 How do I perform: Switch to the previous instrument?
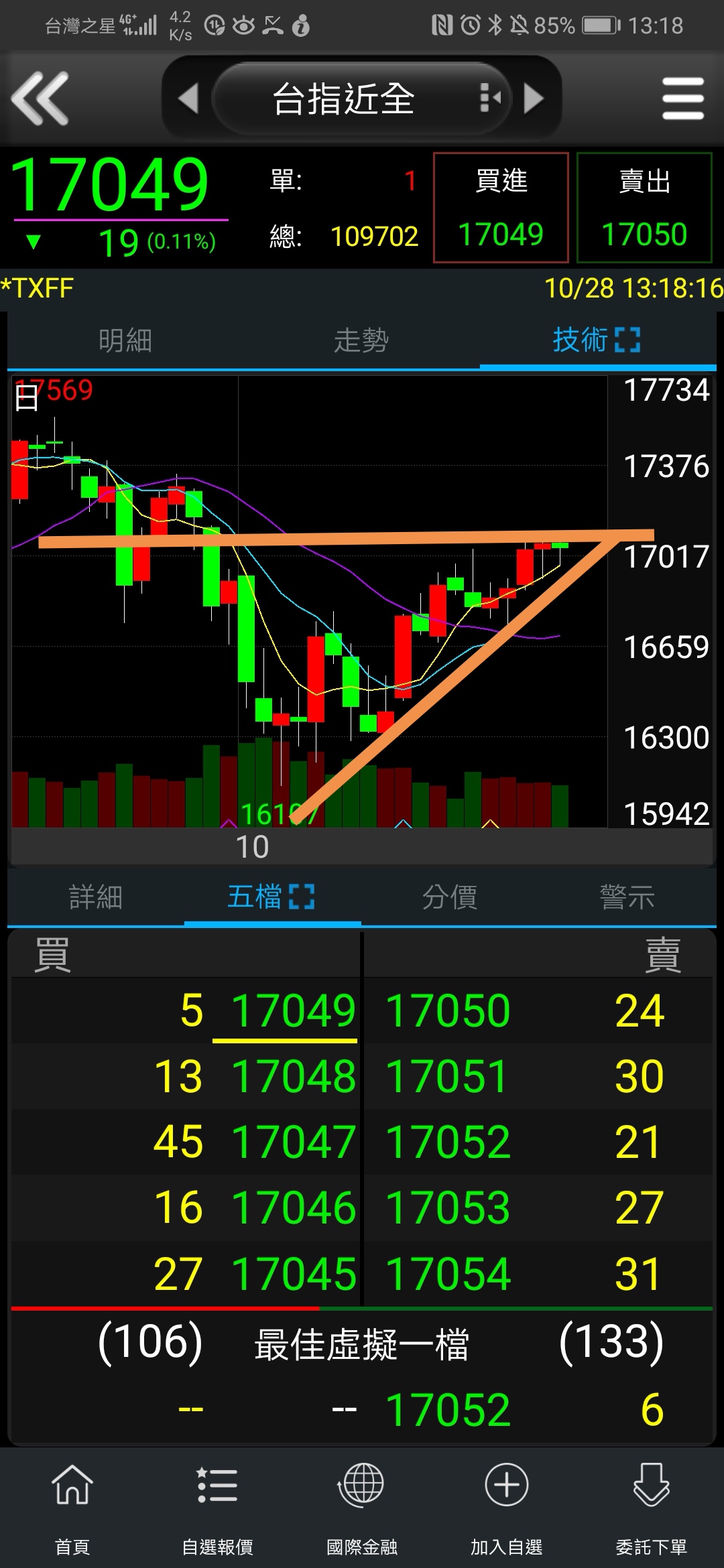[188, 99]
